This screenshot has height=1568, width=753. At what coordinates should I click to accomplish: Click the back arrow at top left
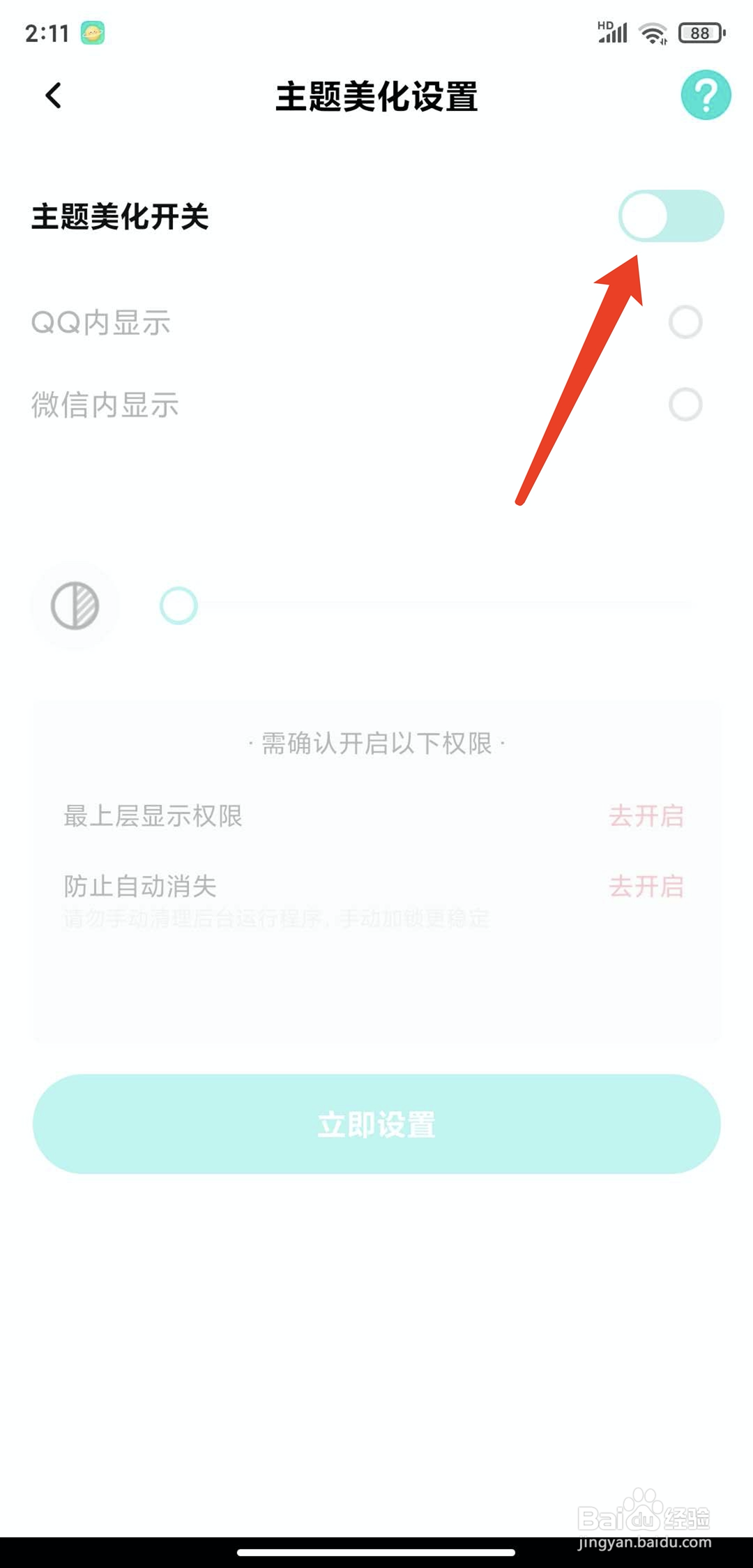point(52,96)
